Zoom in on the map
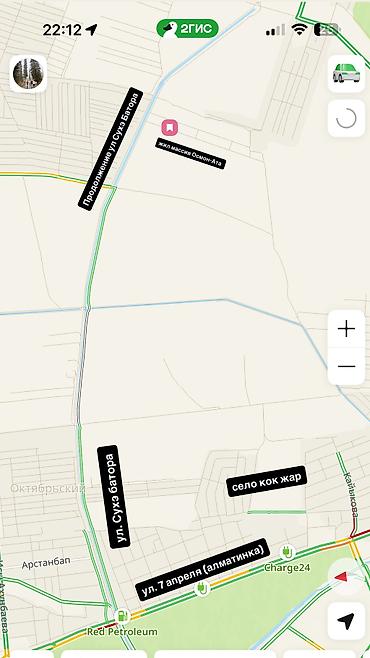Viewport: 370px width, 658px height. point(346,329)
